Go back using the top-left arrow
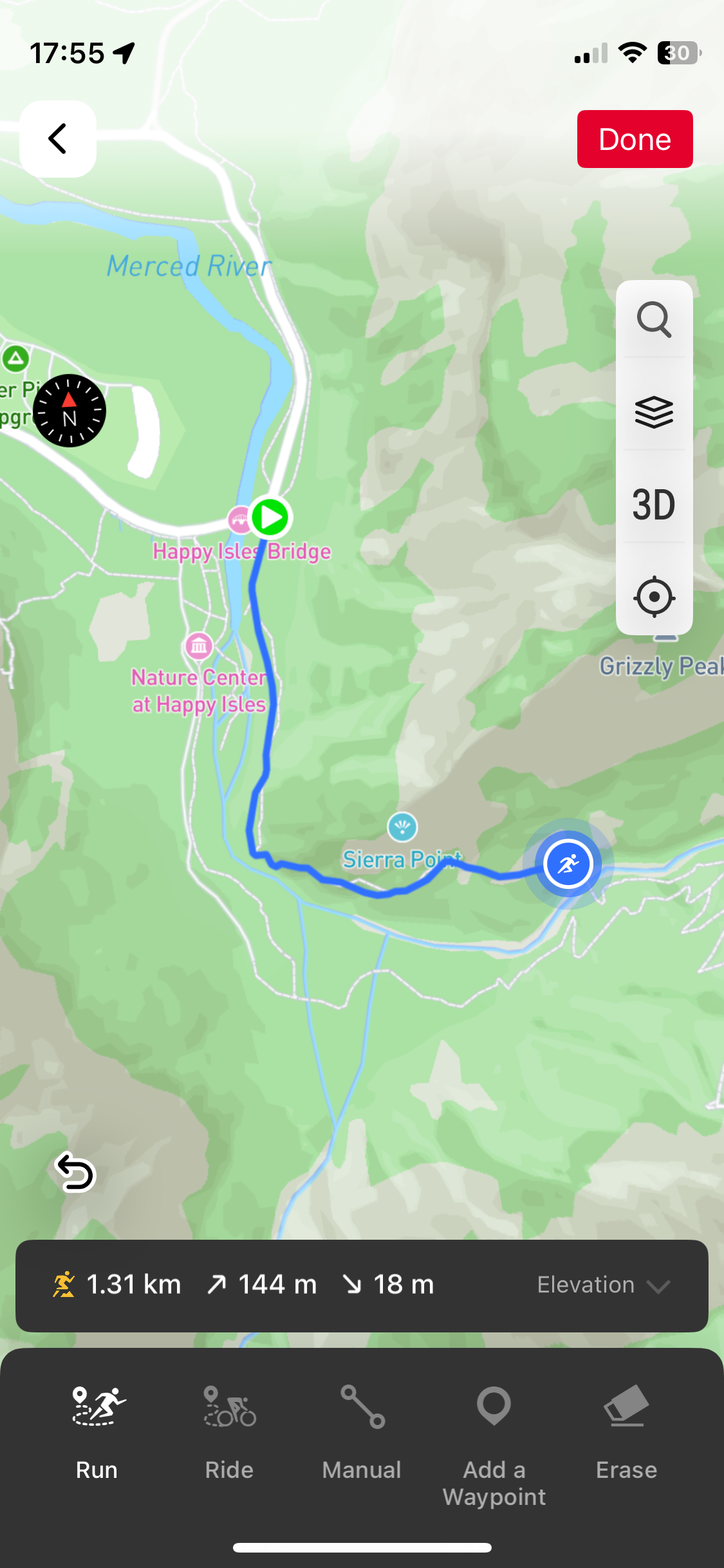Image resolution: width=724 pixels, height=1568 pixels. point(58,139)
